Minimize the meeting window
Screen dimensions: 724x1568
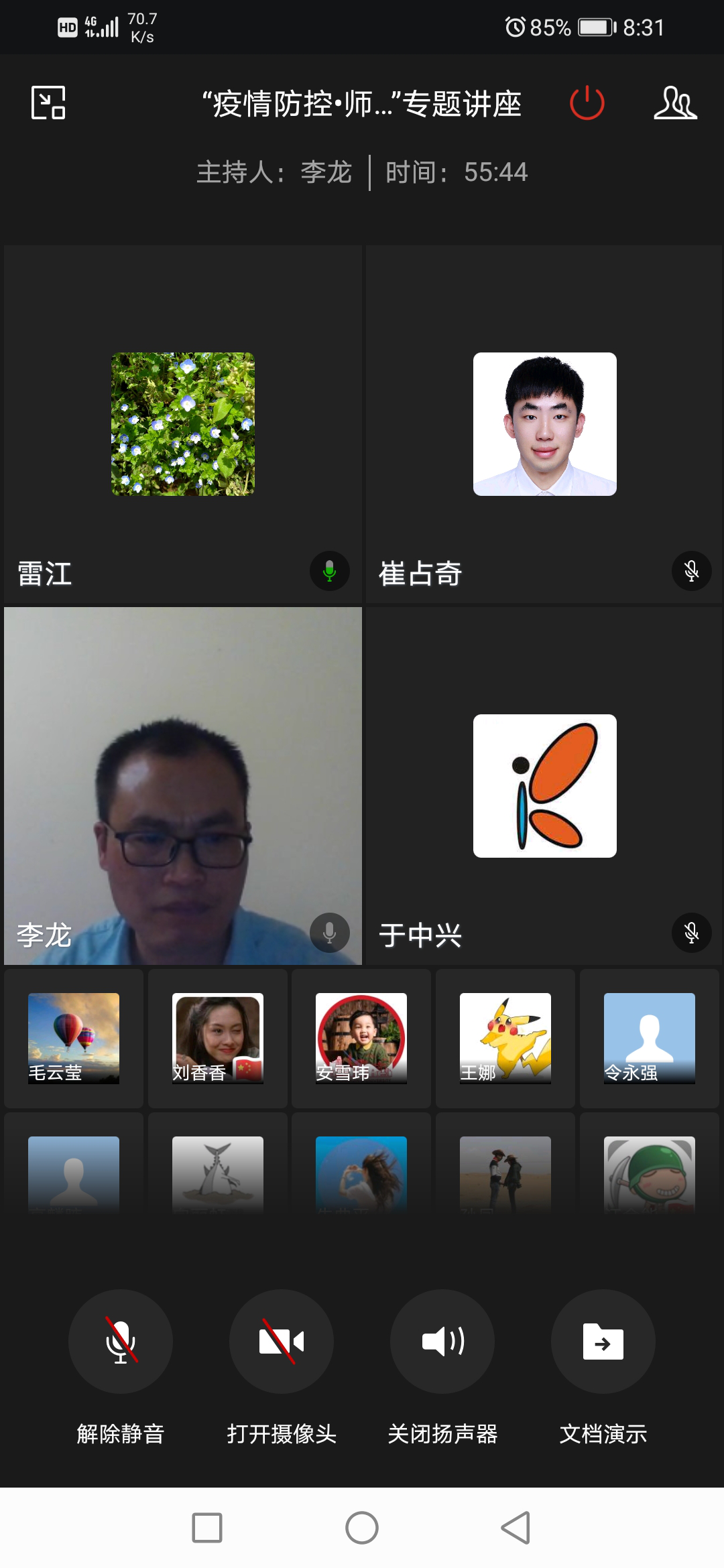48,103
